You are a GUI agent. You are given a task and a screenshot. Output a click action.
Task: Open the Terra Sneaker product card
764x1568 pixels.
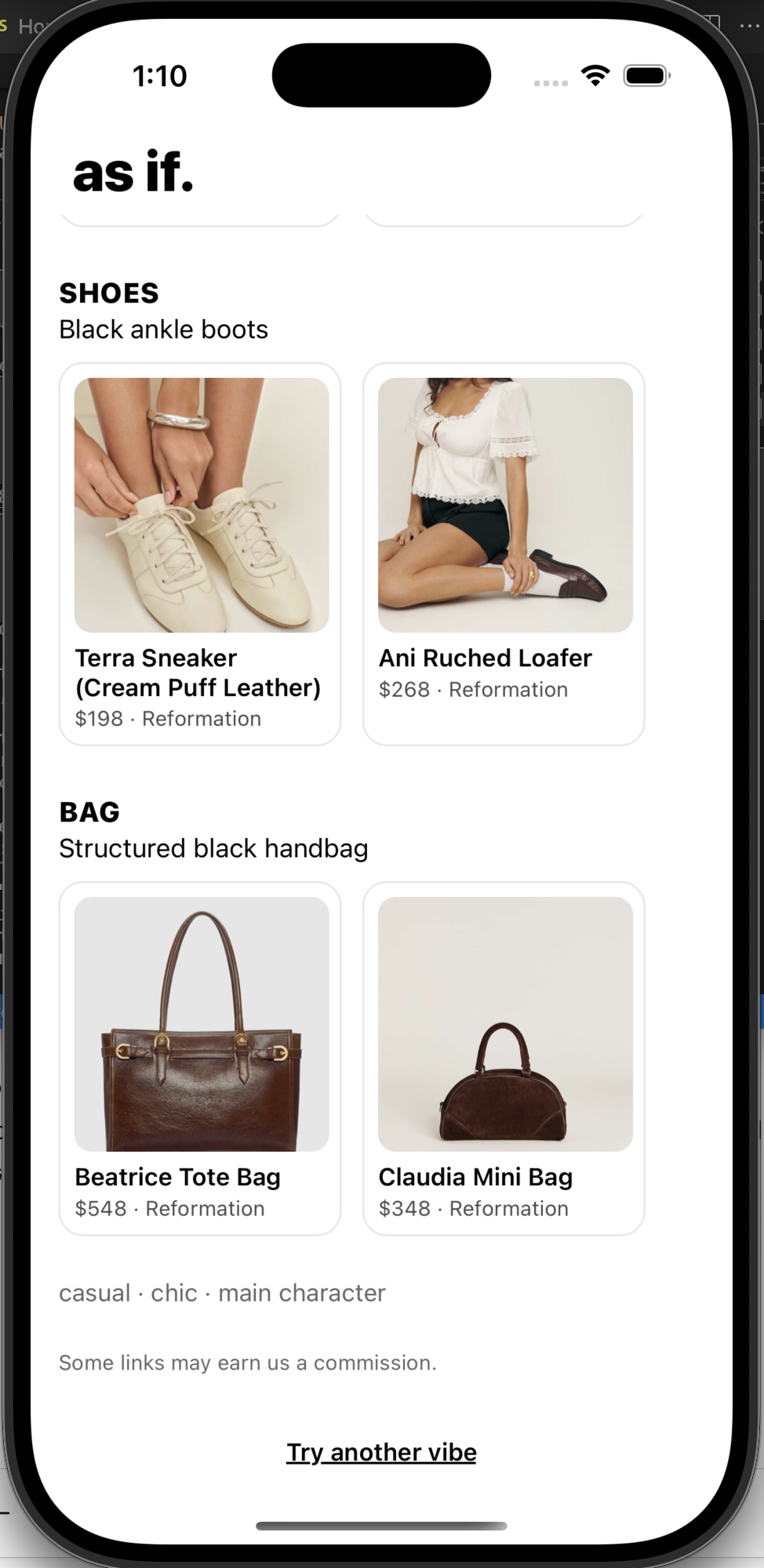[200, 553]
